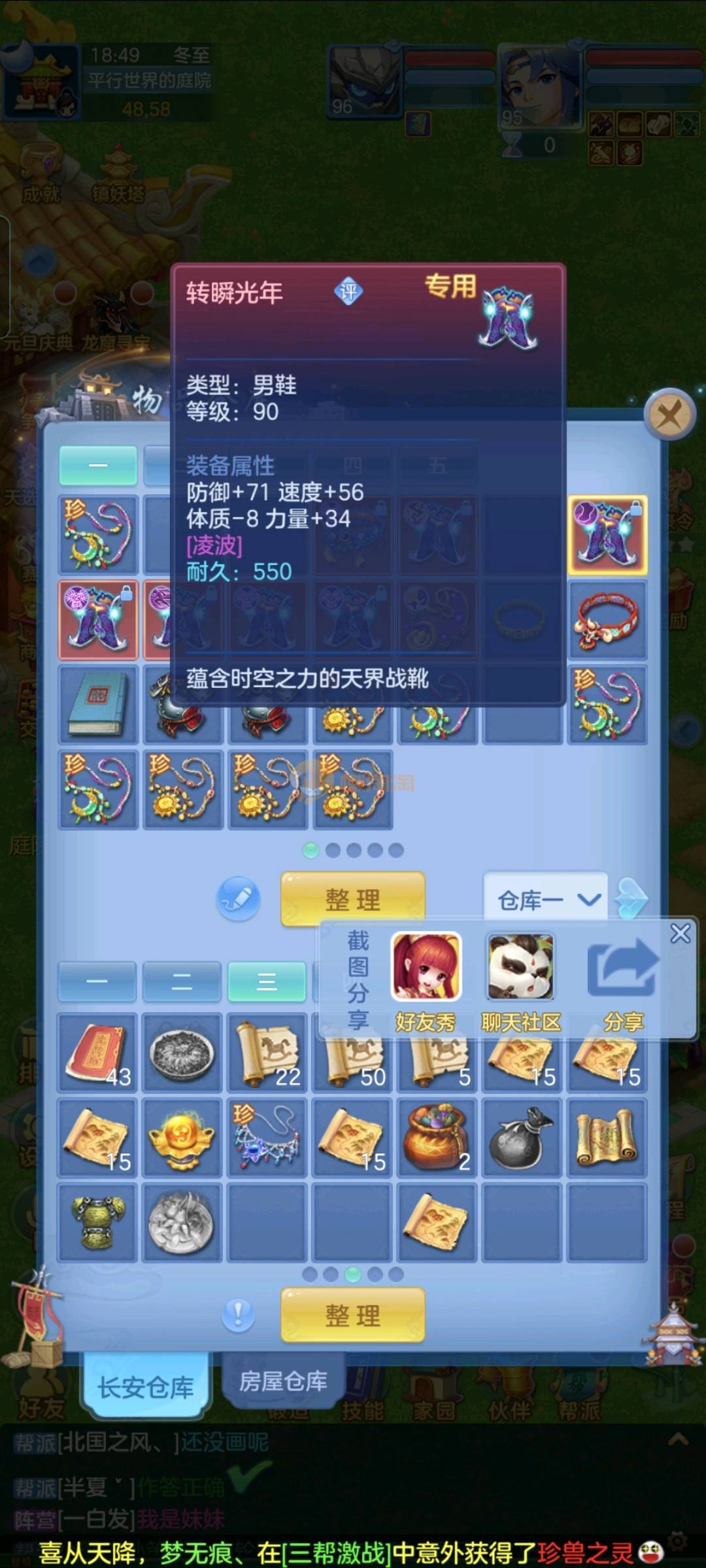This screenshot has height=1568, width=706.
Task: Close the warehouse panel
Action: coord(668,414)
